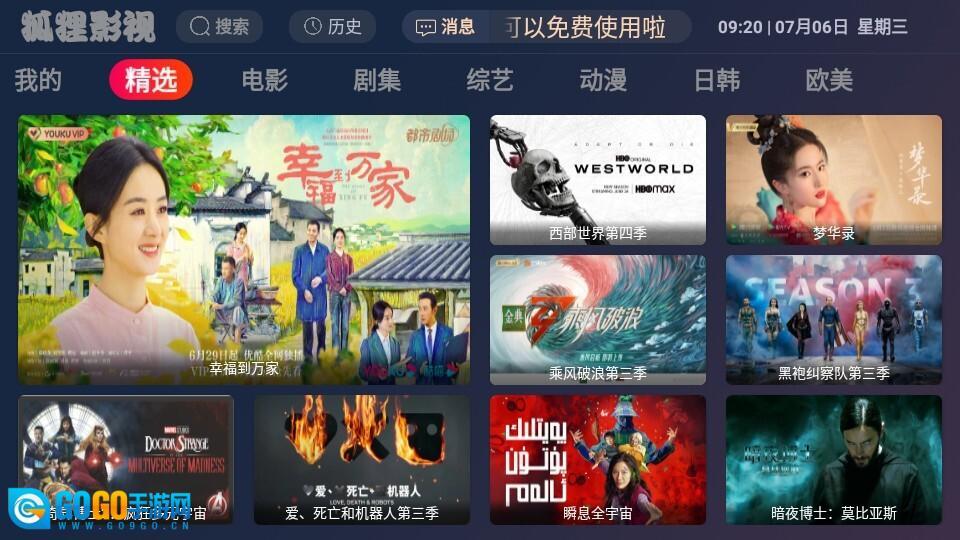The image size is (960, 540).
Task: Show the 日韩 category
Action: 717,80
